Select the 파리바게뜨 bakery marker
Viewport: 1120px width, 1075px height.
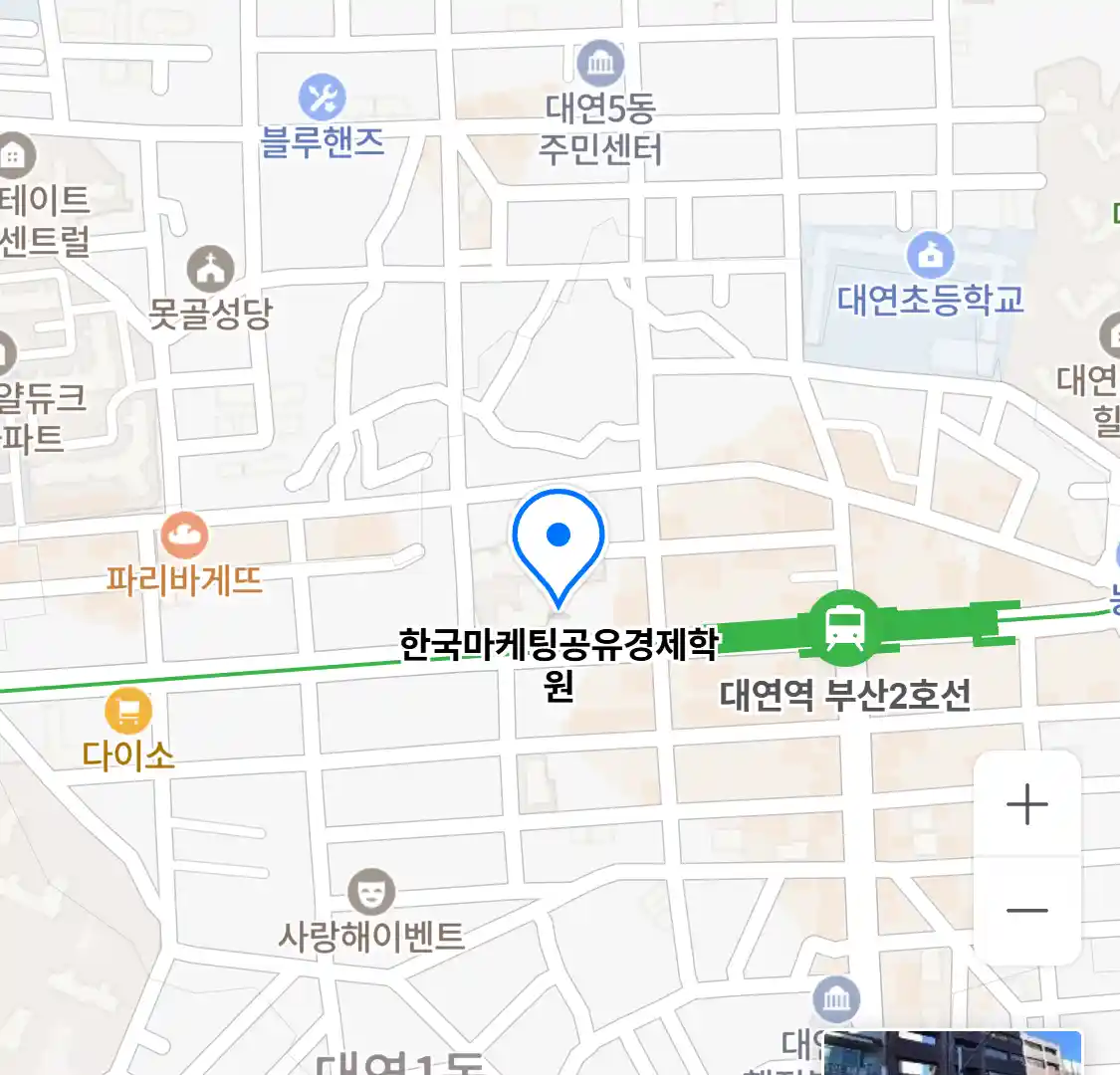pos(184,537)
